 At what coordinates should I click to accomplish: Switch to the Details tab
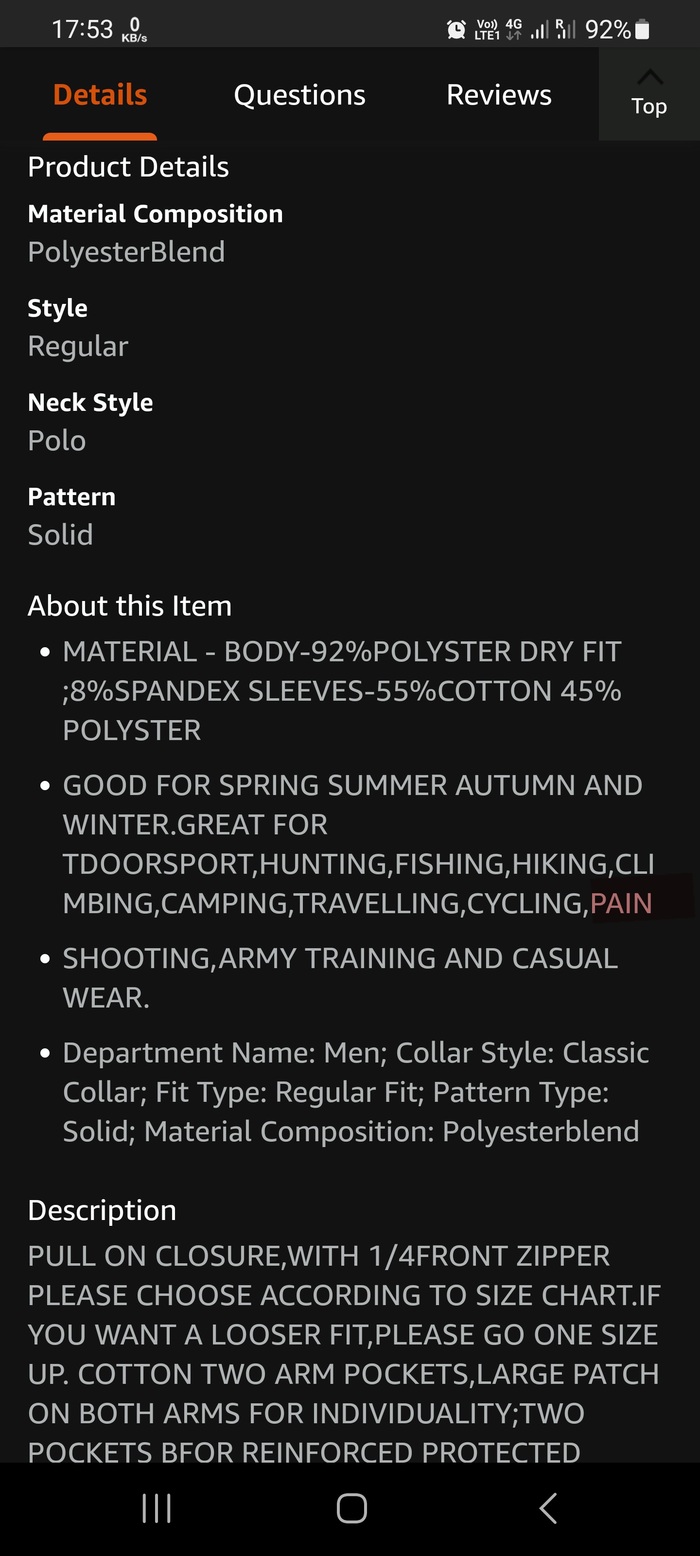[100, 95]
